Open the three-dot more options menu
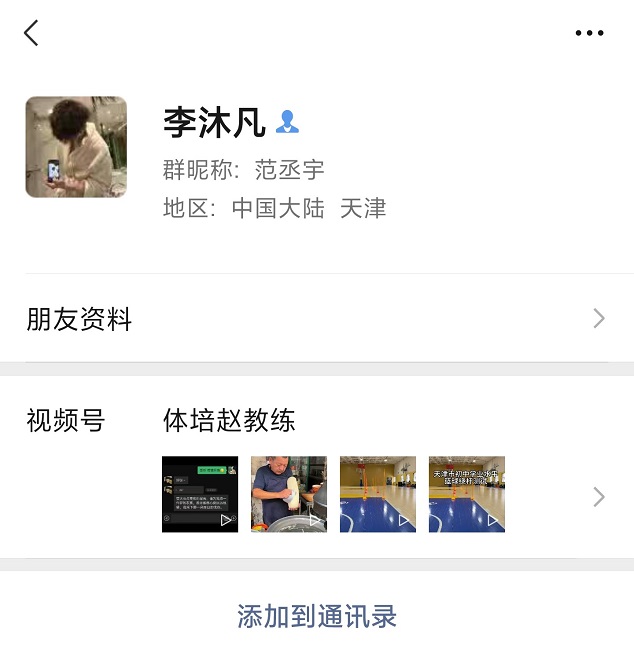Image resolution: width=634 pixels, height=656 pixels. pos(589,33)
